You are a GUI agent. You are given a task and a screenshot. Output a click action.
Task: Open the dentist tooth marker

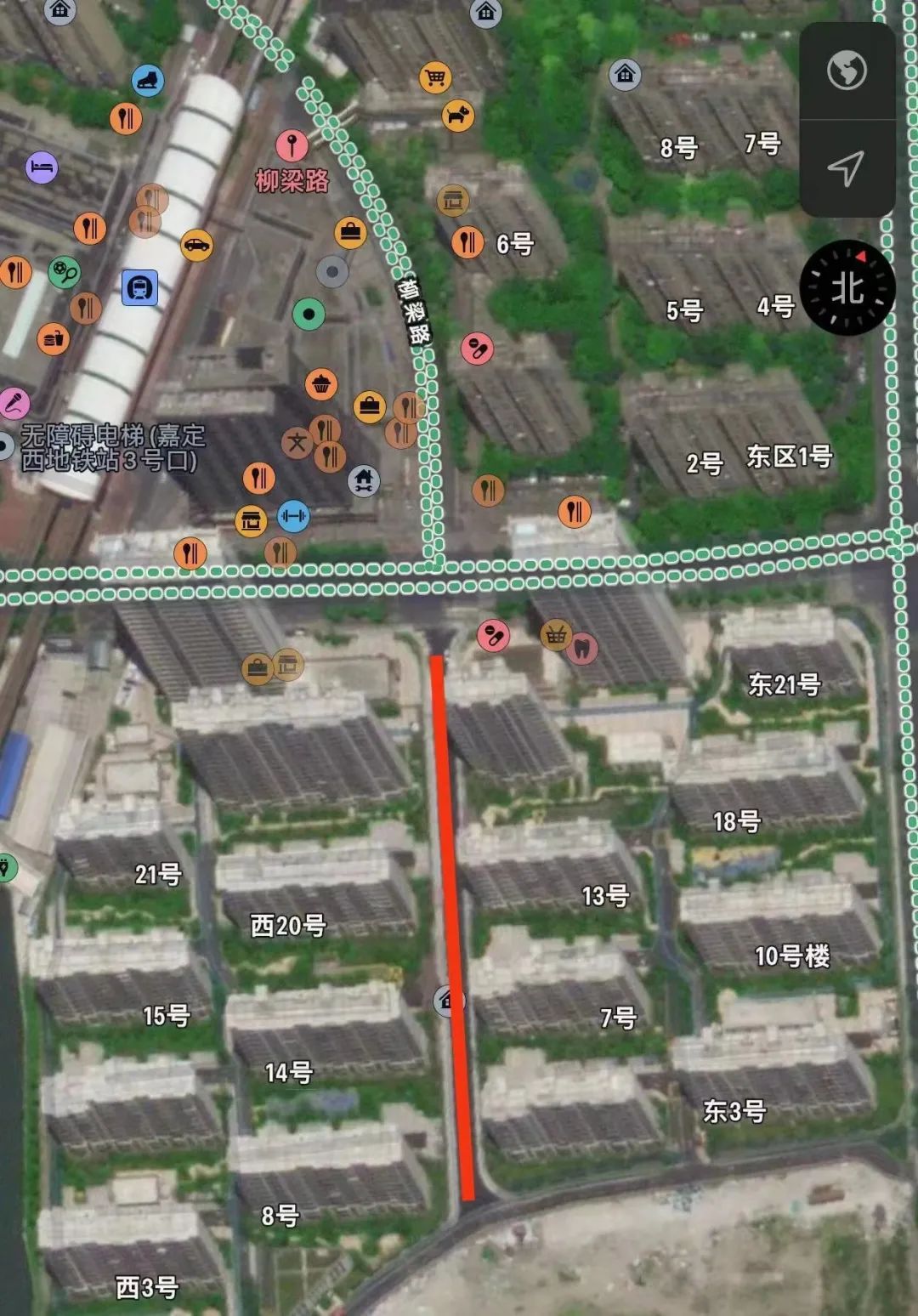coord(582,649)
